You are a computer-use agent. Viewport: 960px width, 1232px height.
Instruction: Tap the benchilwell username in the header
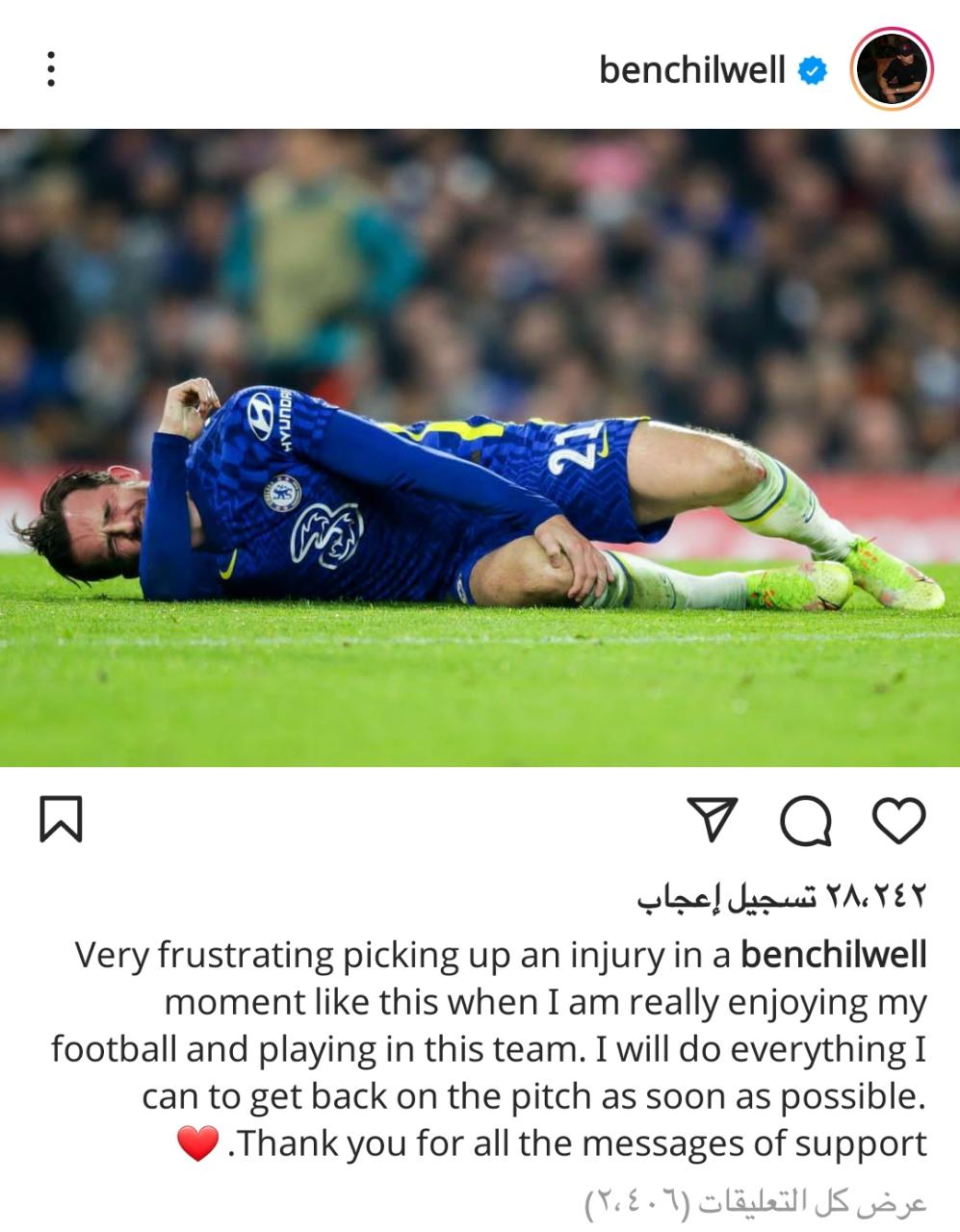click(x=691, y=69)
